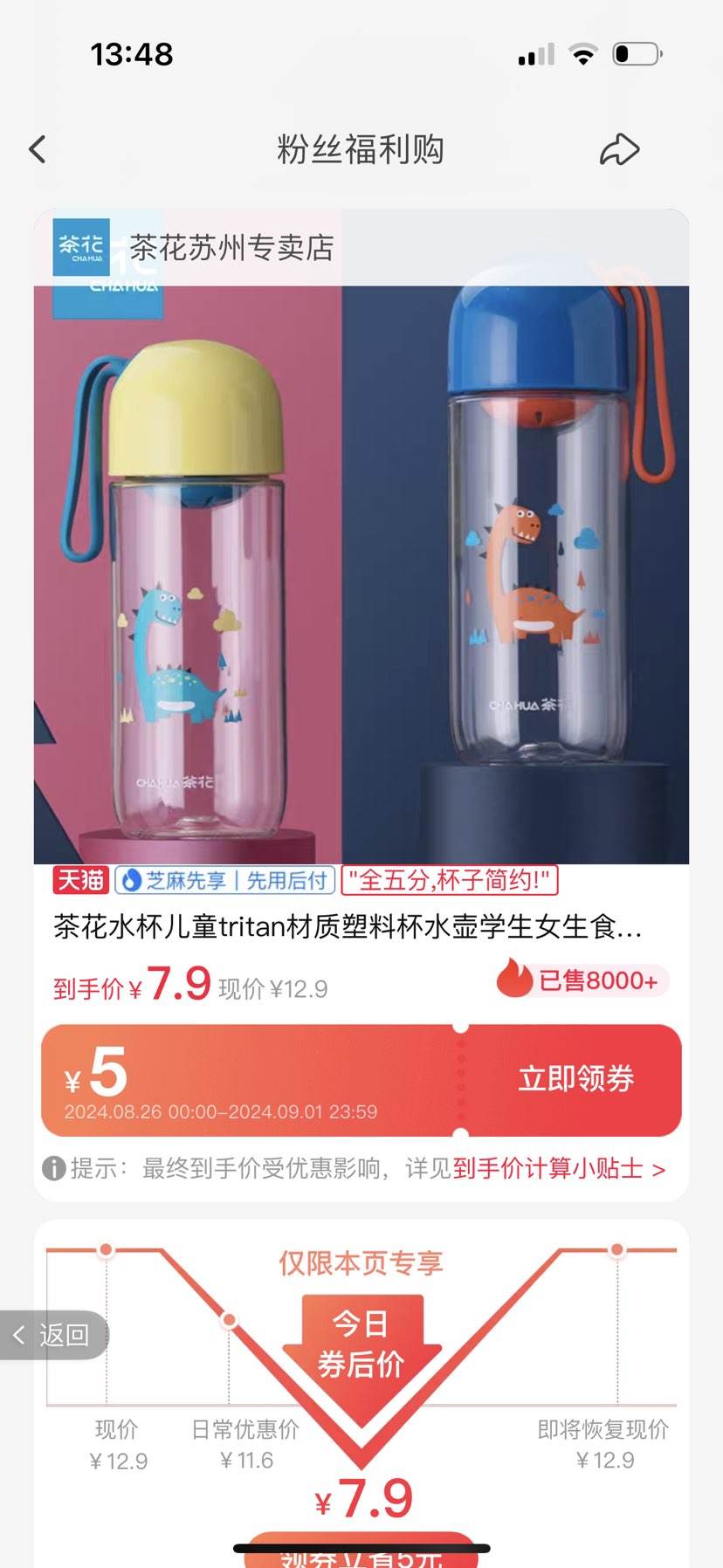
Task: Tap the battery indicator in the status bar
Action: pos(635,53)
